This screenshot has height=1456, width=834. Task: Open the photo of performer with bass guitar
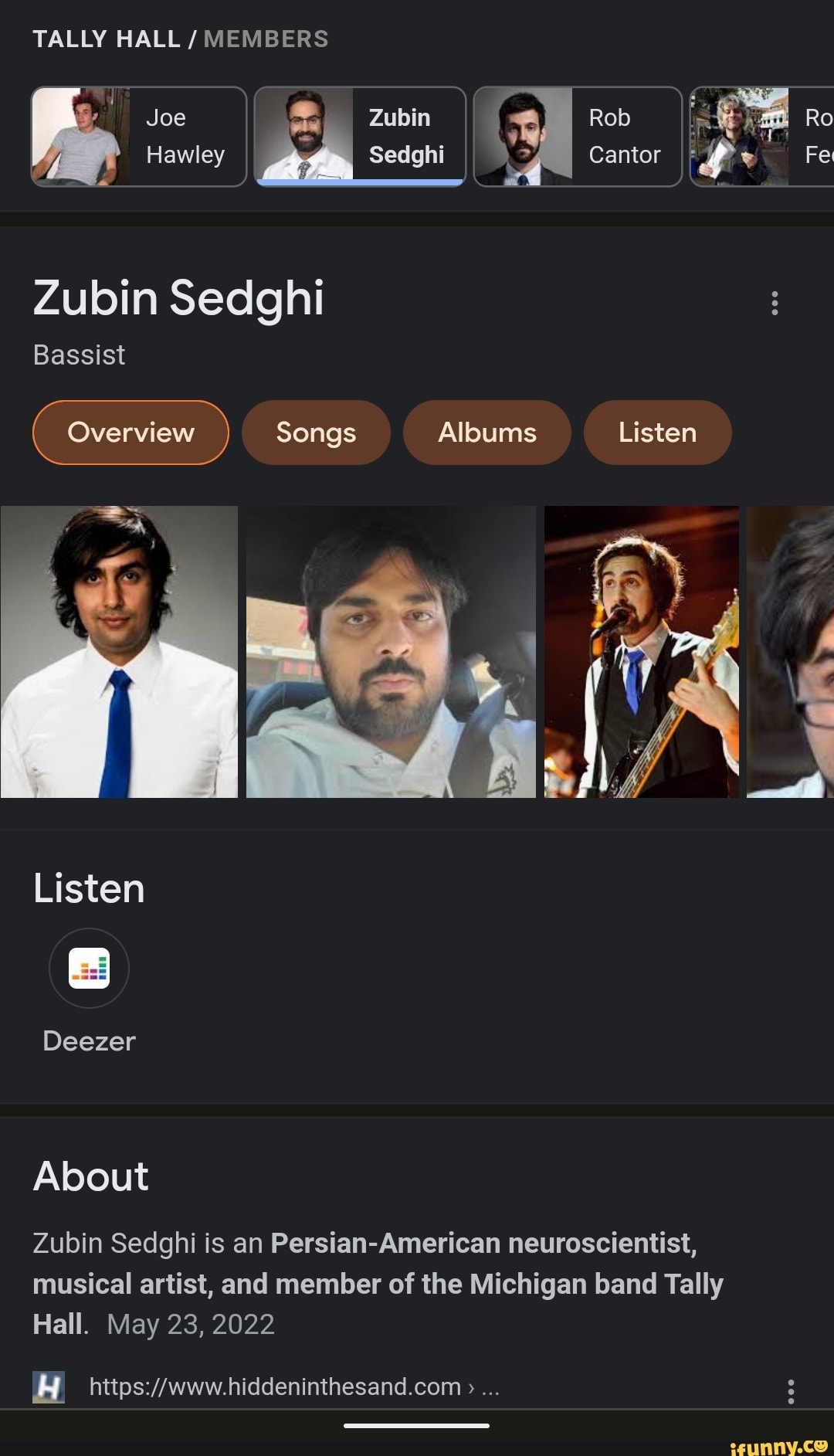click(641, 651)
